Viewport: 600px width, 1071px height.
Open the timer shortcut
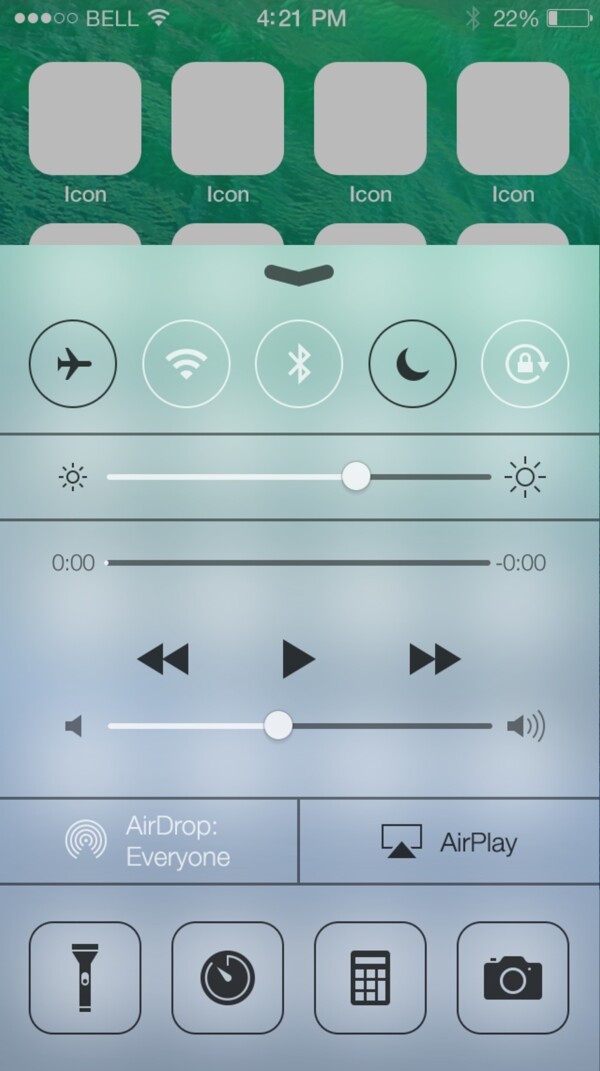click(228, 977)
